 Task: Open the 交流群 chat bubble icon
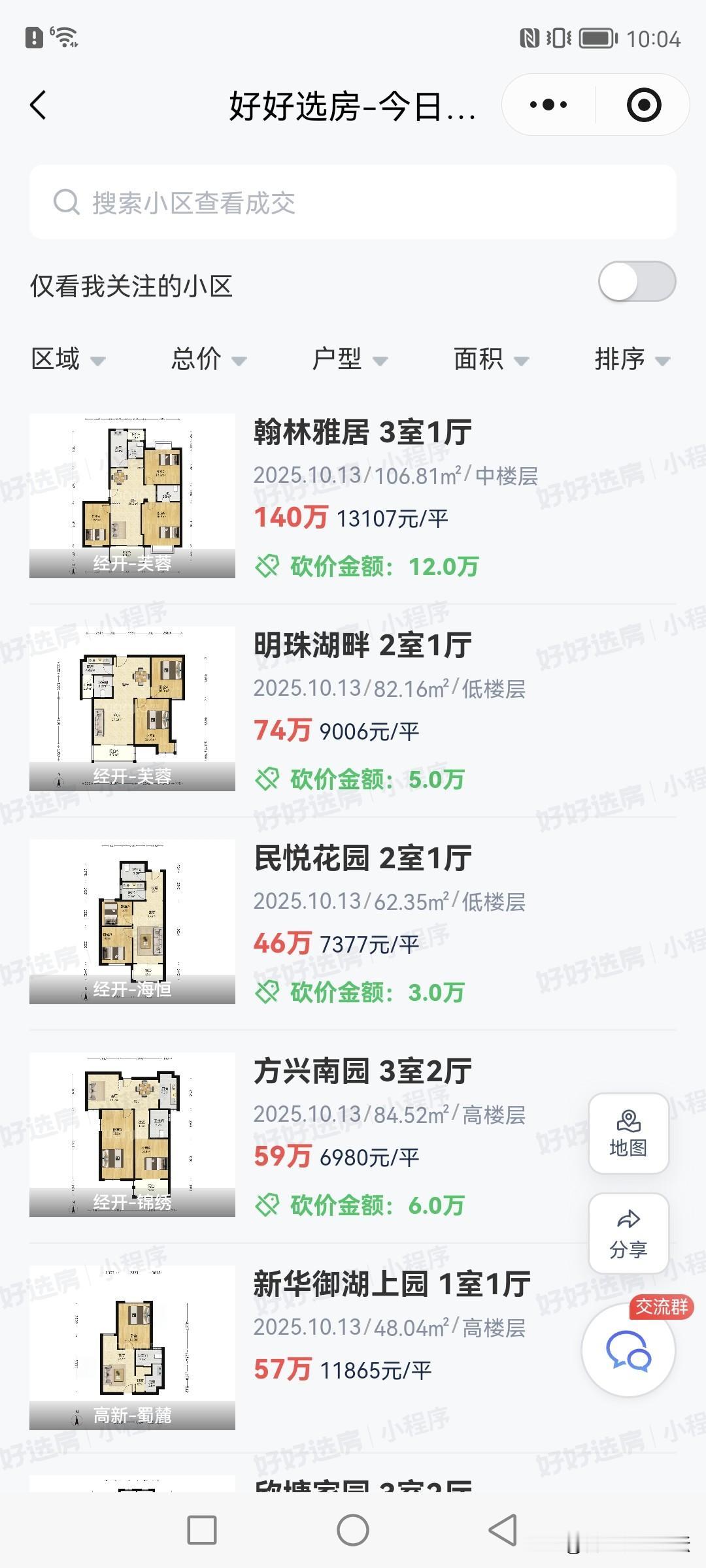[x=627, y=1352]
